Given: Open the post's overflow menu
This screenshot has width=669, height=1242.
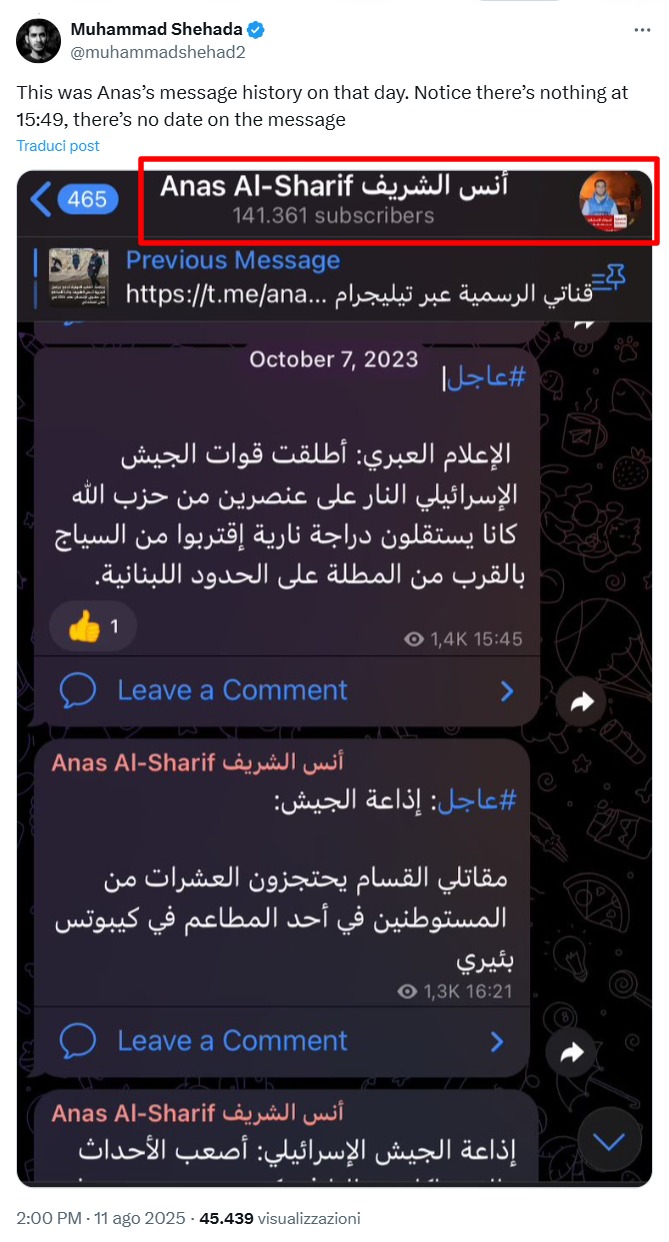Looking at the screenshot, I should point(642,30).
